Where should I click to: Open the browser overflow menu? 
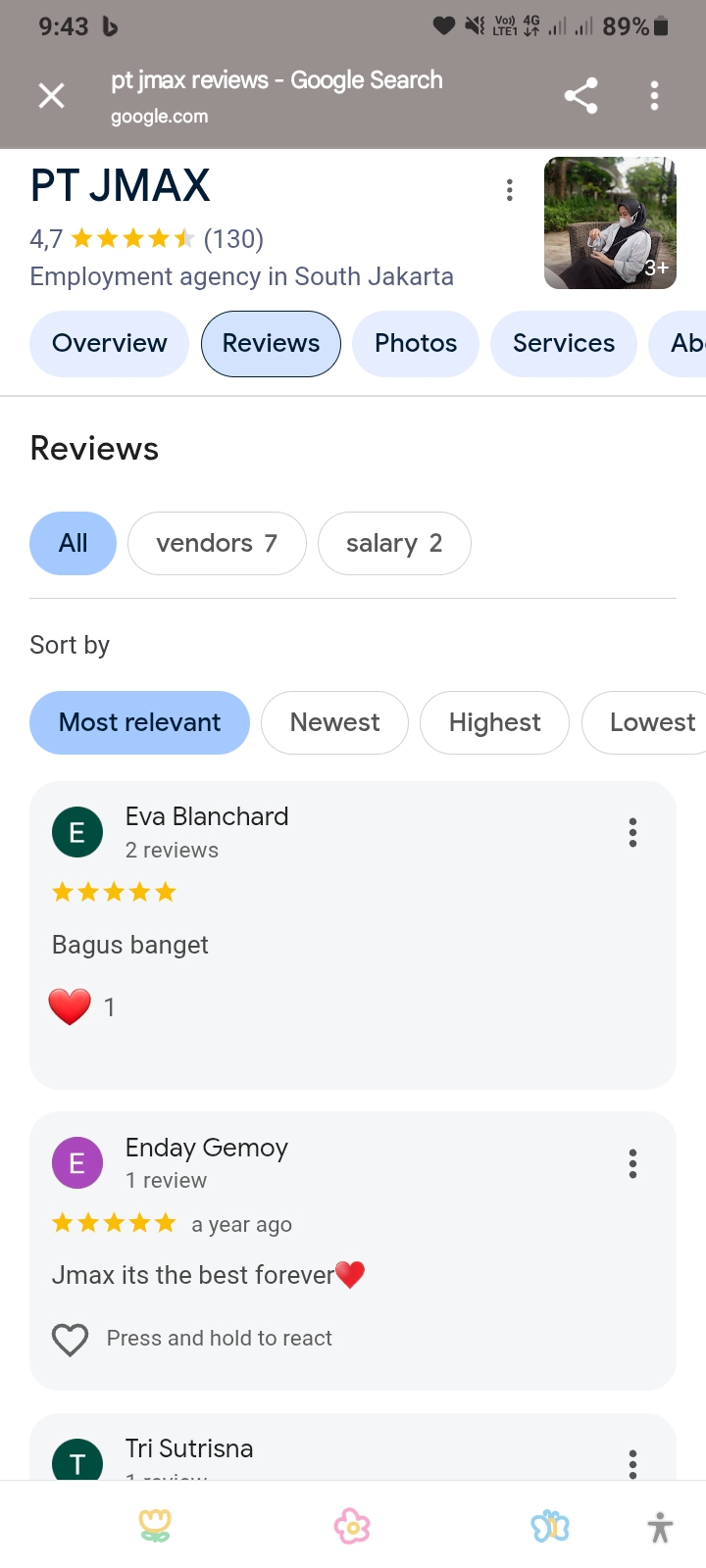(x=654, y=96)
